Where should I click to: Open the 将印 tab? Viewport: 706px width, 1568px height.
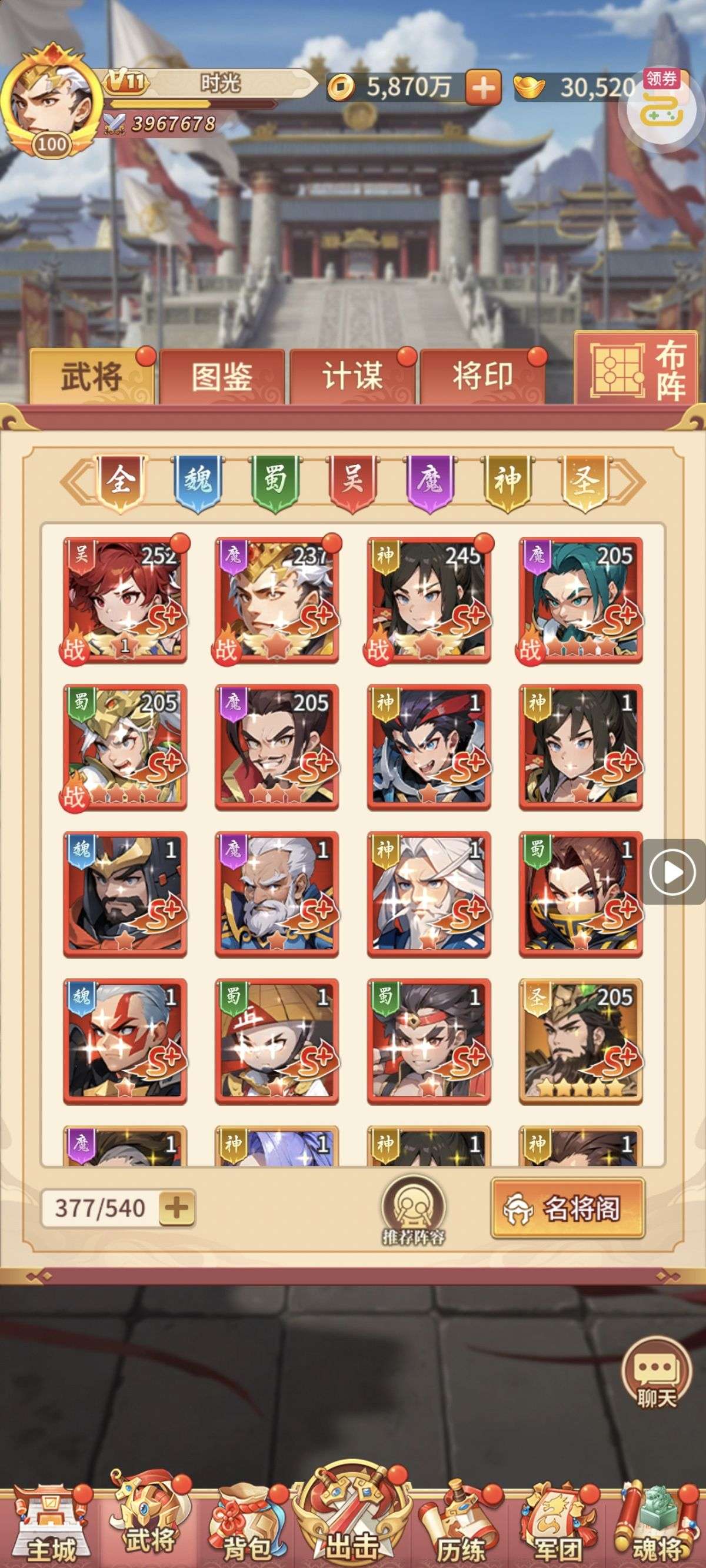(x=482, y=376)
